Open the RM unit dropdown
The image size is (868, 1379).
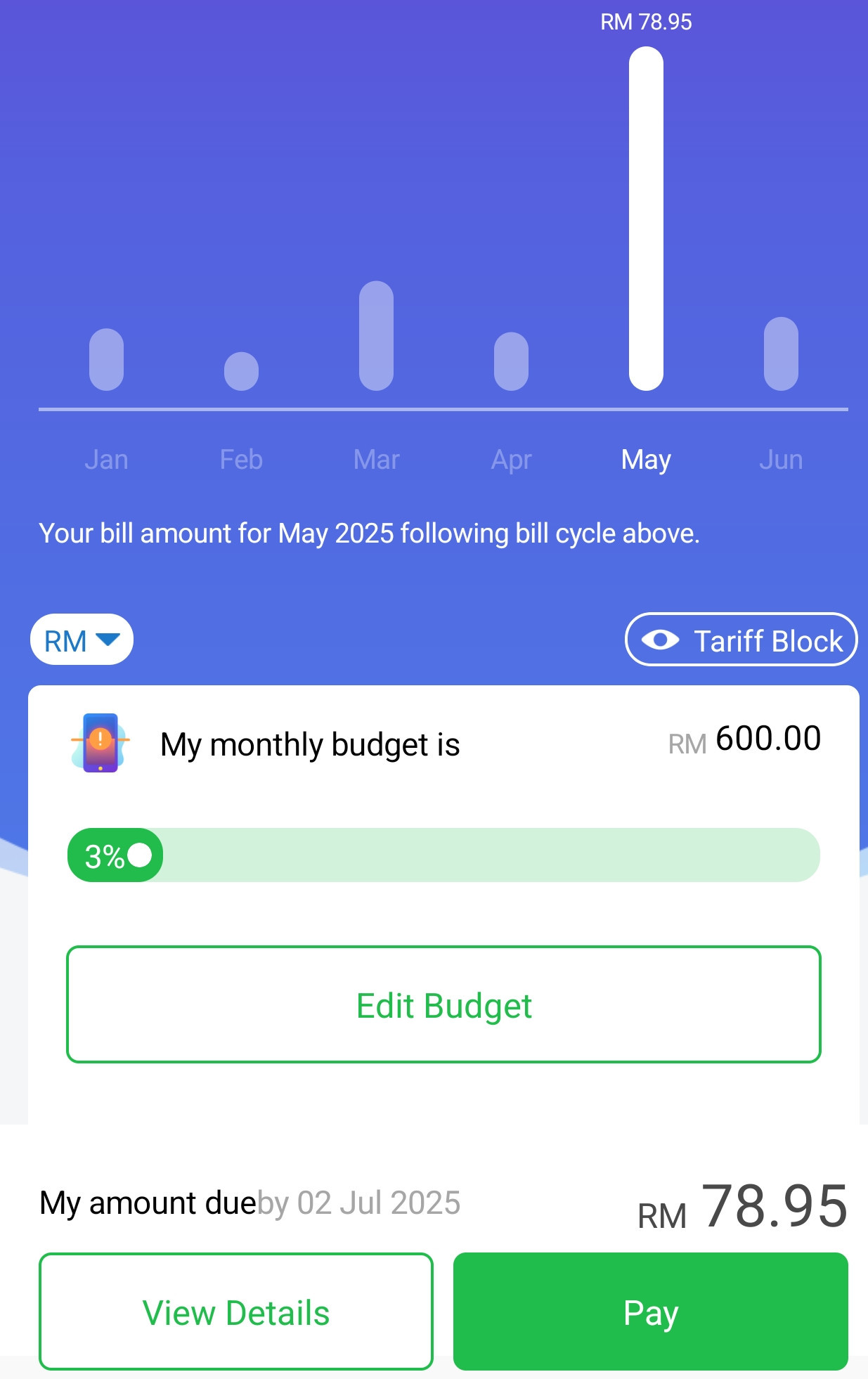click(82, 640)
